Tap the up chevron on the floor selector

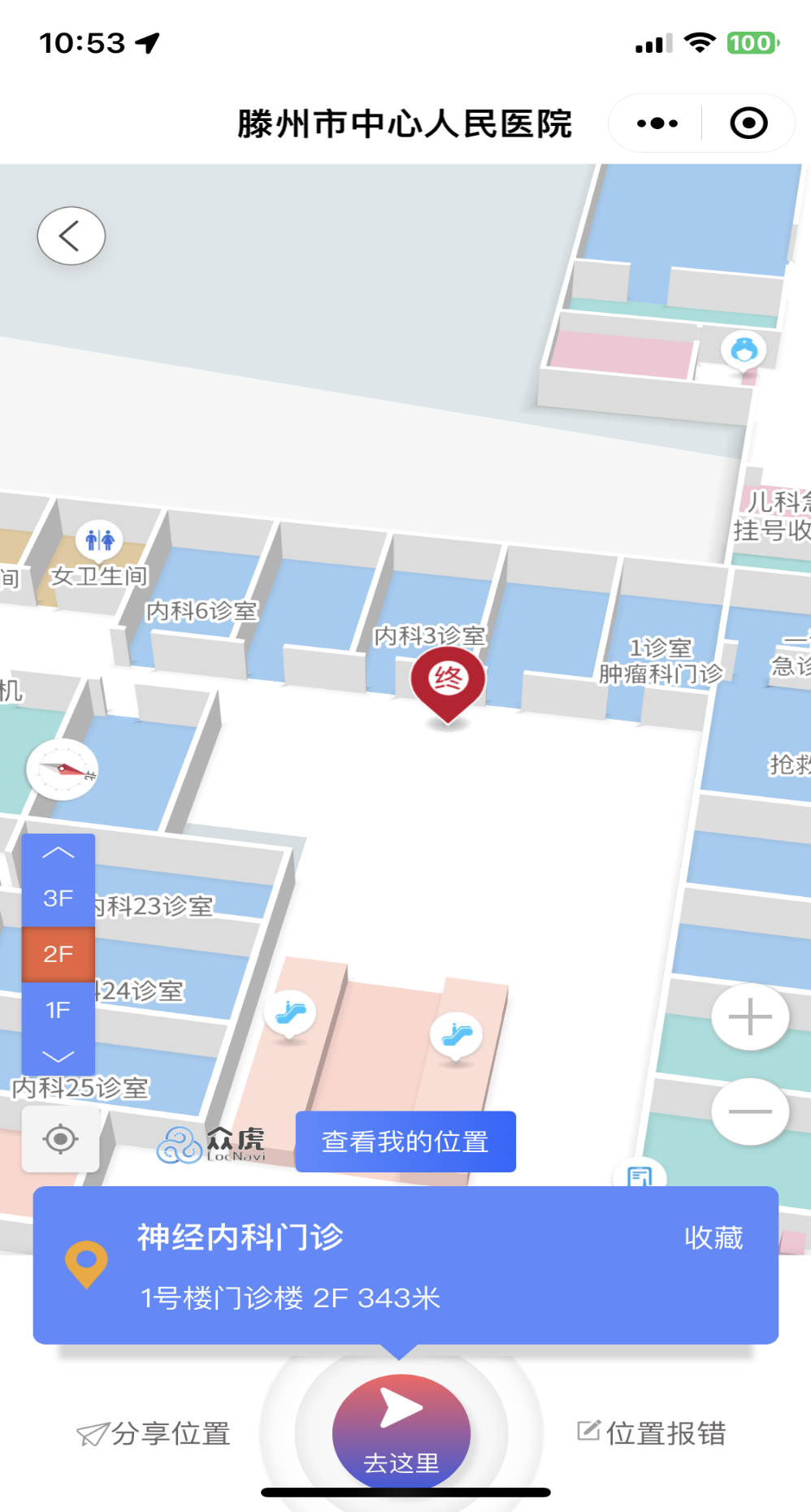(x=58, y=851)
